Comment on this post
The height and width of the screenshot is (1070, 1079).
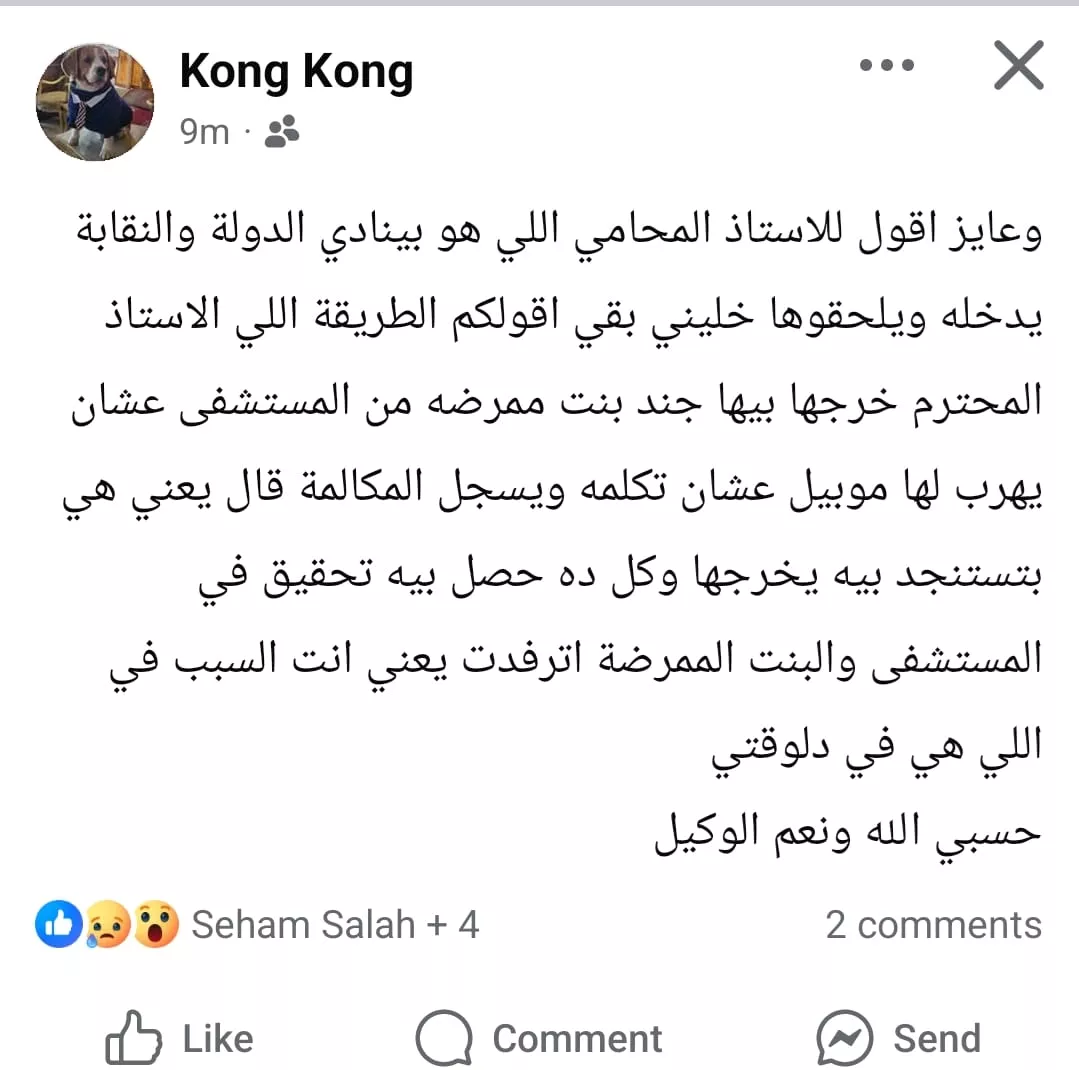coord(539,1039)
